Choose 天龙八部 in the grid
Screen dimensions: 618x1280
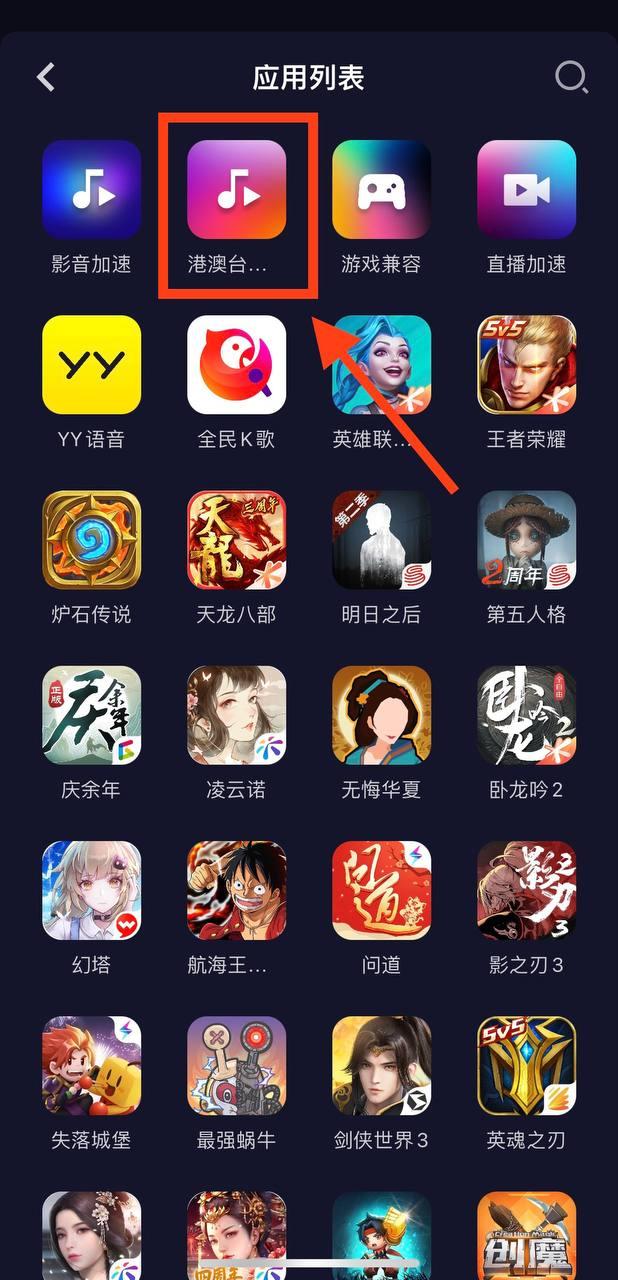coord(237,540)
